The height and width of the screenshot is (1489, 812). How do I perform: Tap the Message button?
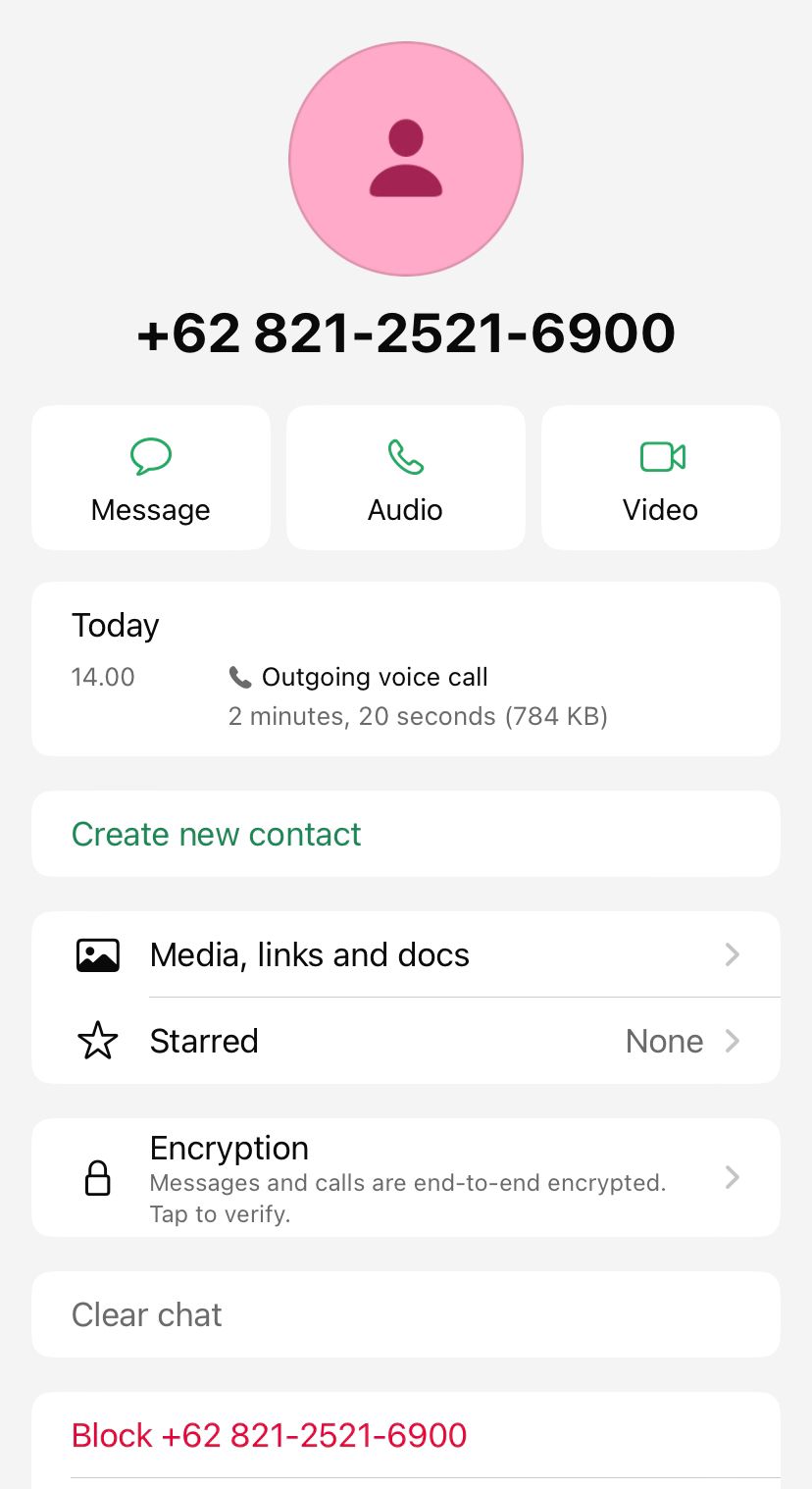coord(151,478)
